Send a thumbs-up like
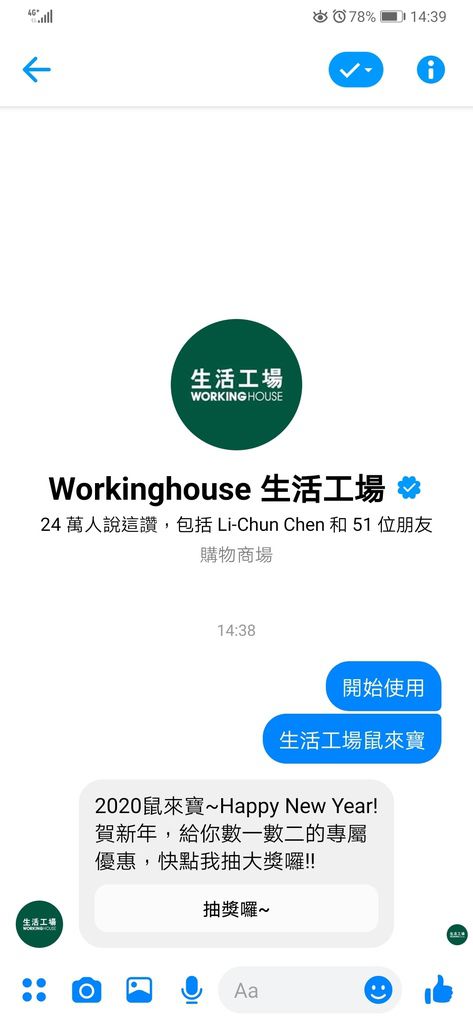This screenshot has height=1024, width=473. click(x=438, y=989)
